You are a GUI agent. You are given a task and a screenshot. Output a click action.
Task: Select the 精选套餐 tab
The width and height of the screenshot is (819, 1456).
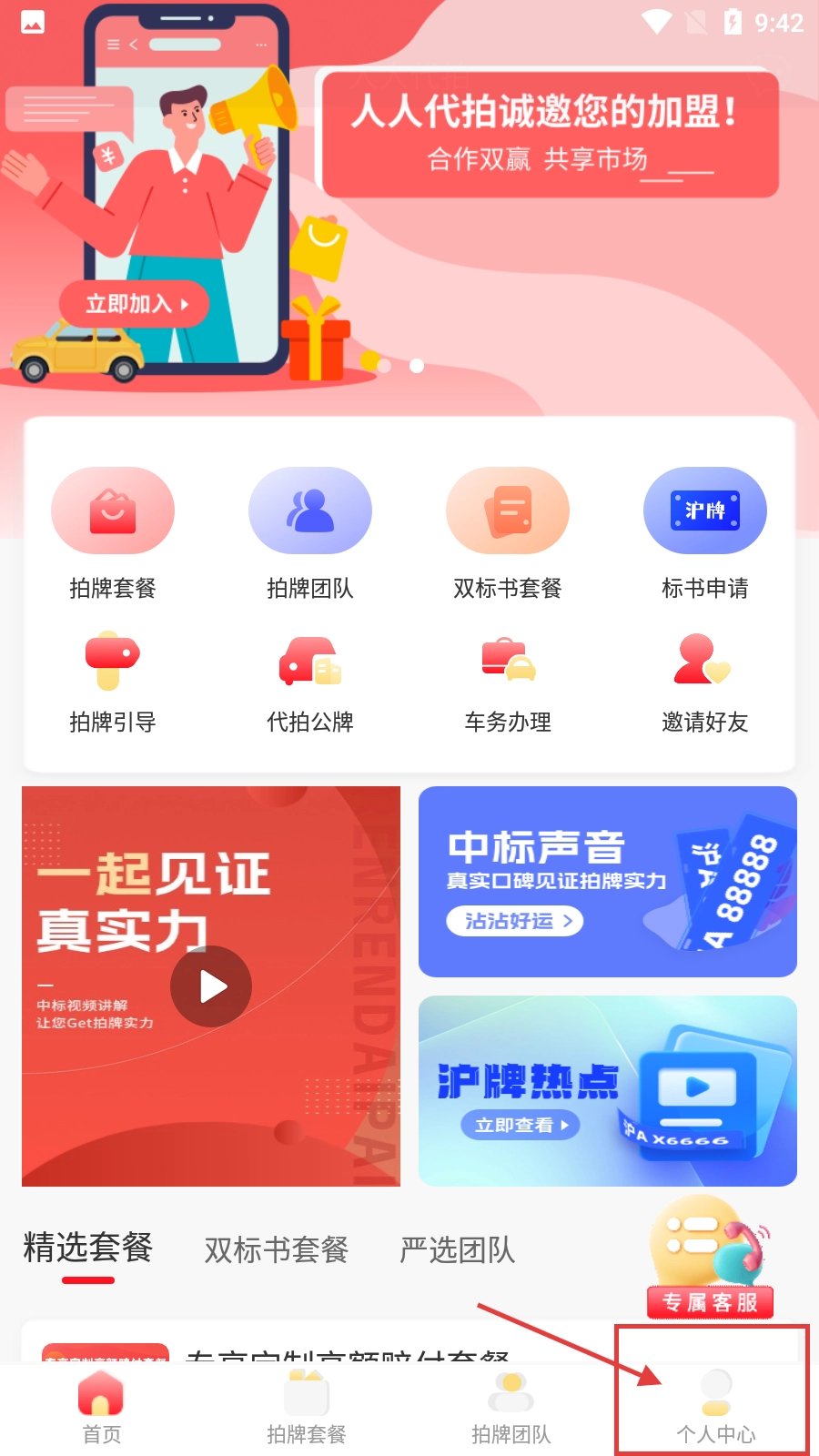point(88,1249)
